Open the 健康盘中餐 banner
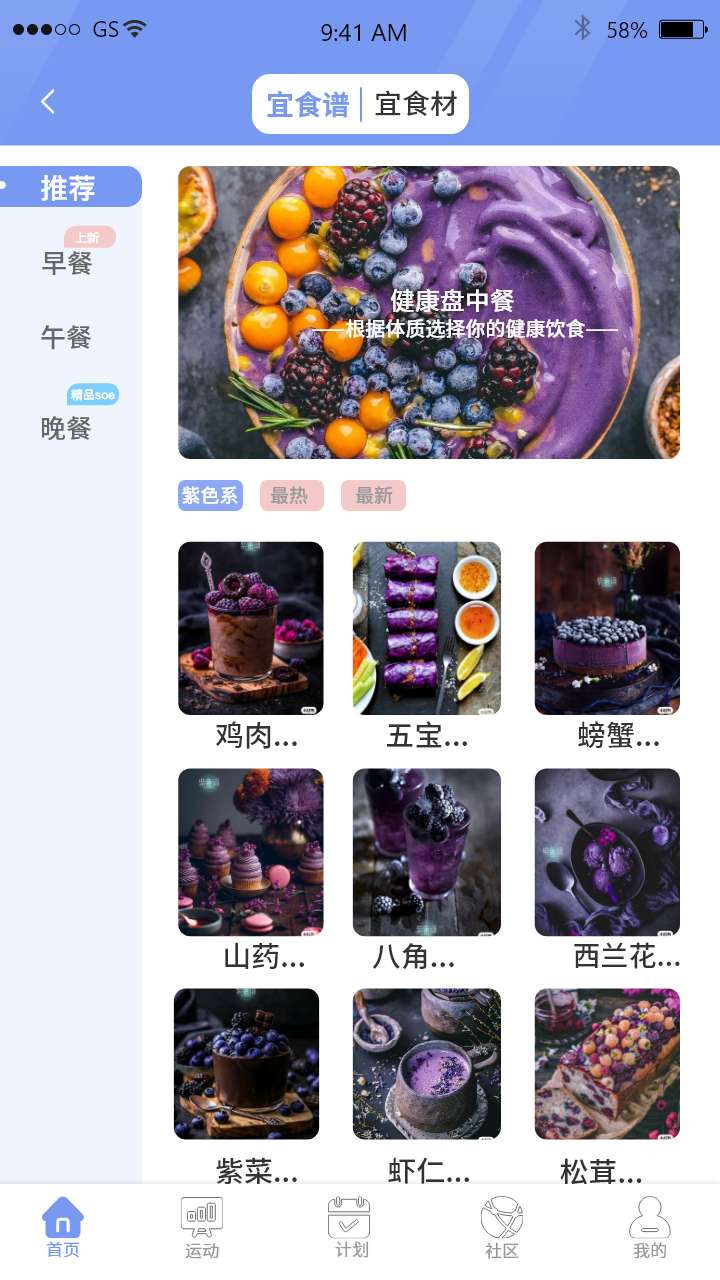This screenshot has height=1280, width=720. [429, 312]
